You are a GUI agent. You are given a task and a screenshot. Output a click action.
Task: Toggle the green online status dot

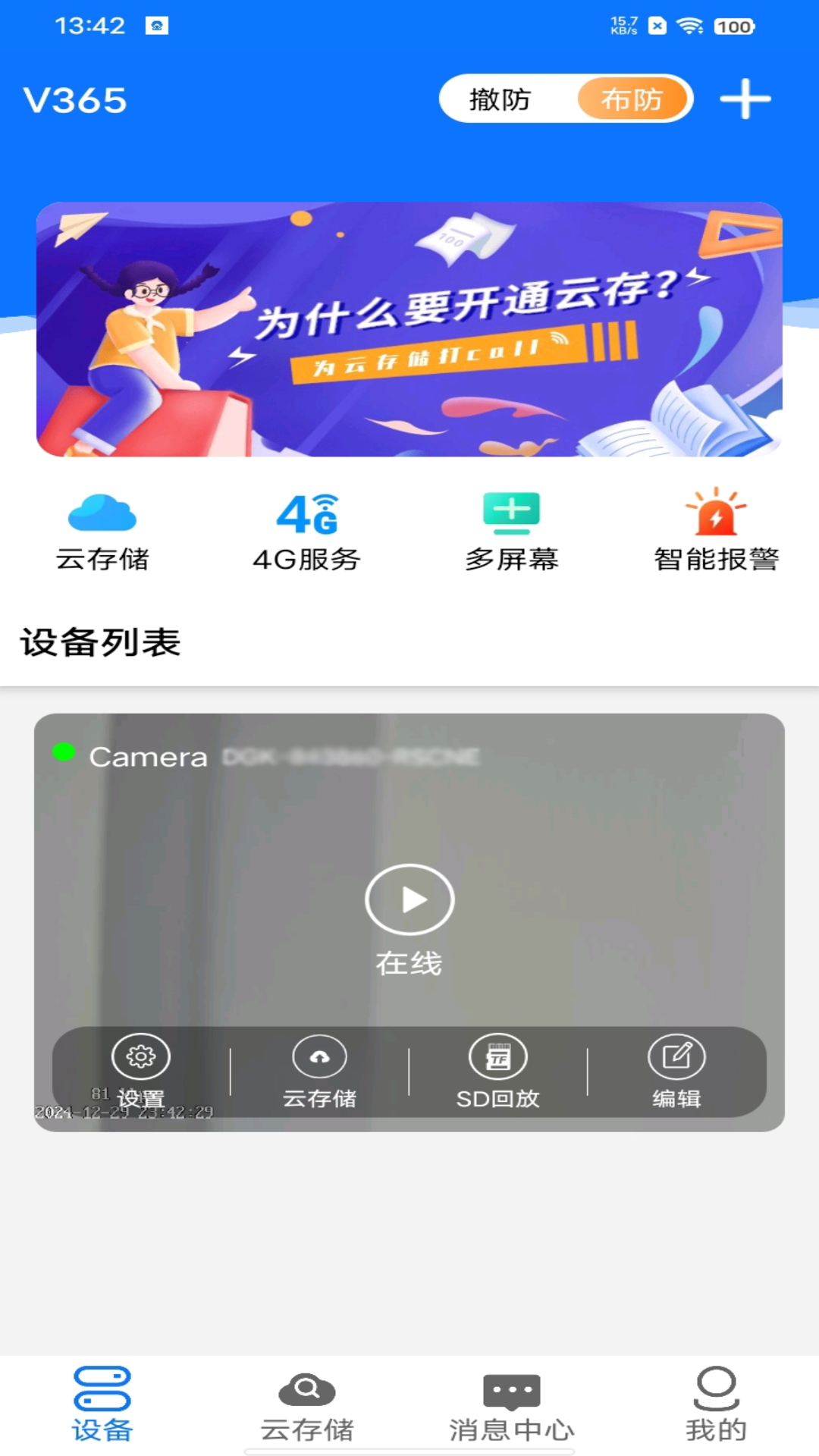point(63,752)
